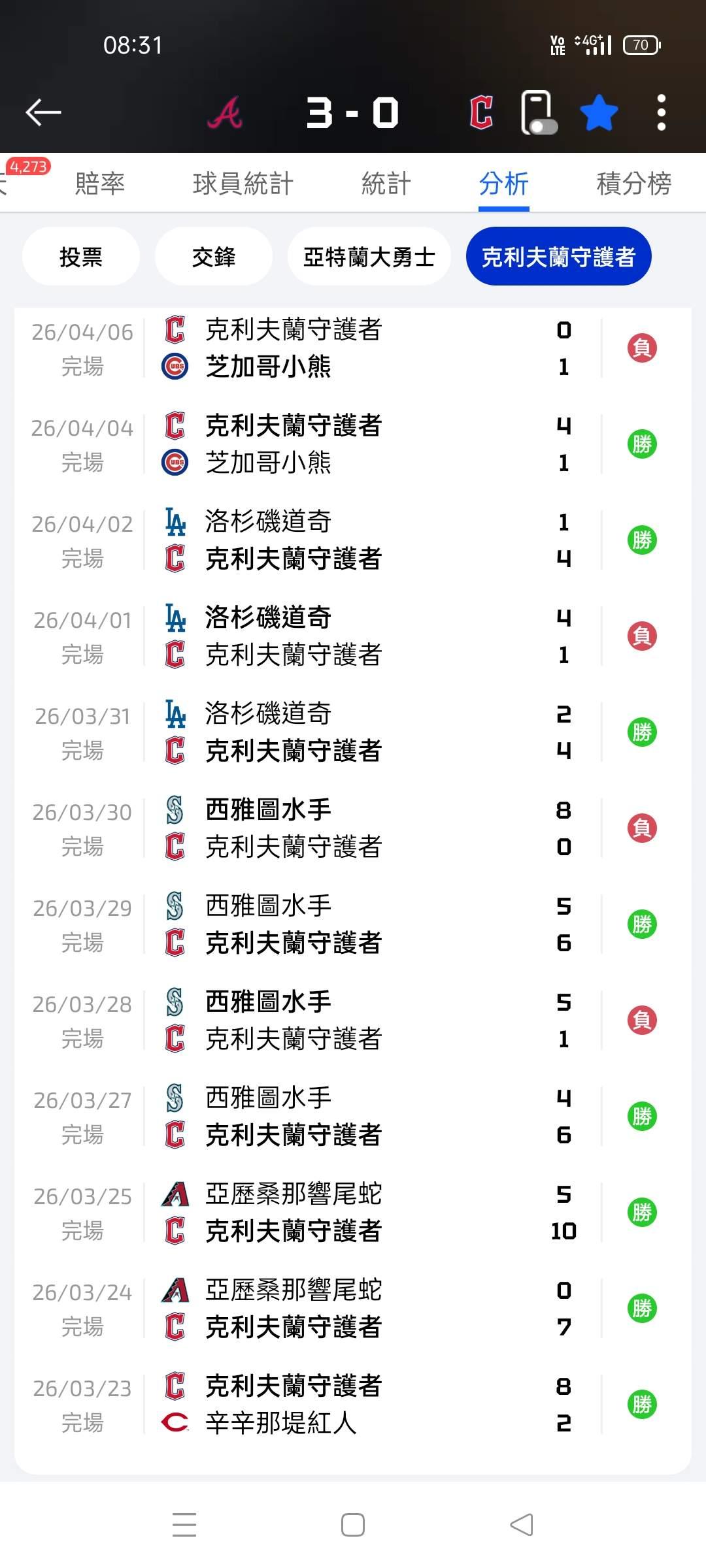Tap the system home button

353,1526
